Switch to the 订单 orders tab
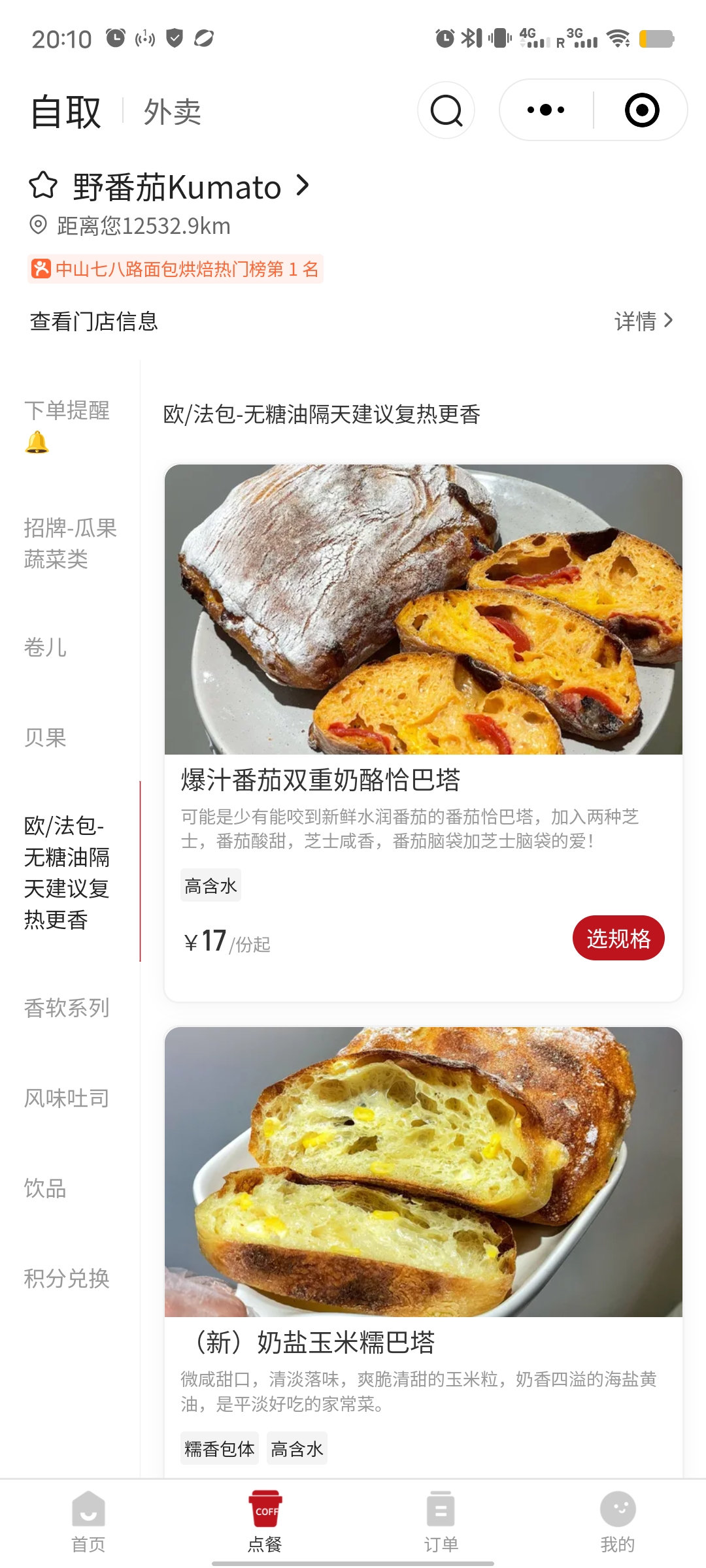 [x=441, y=1522]
